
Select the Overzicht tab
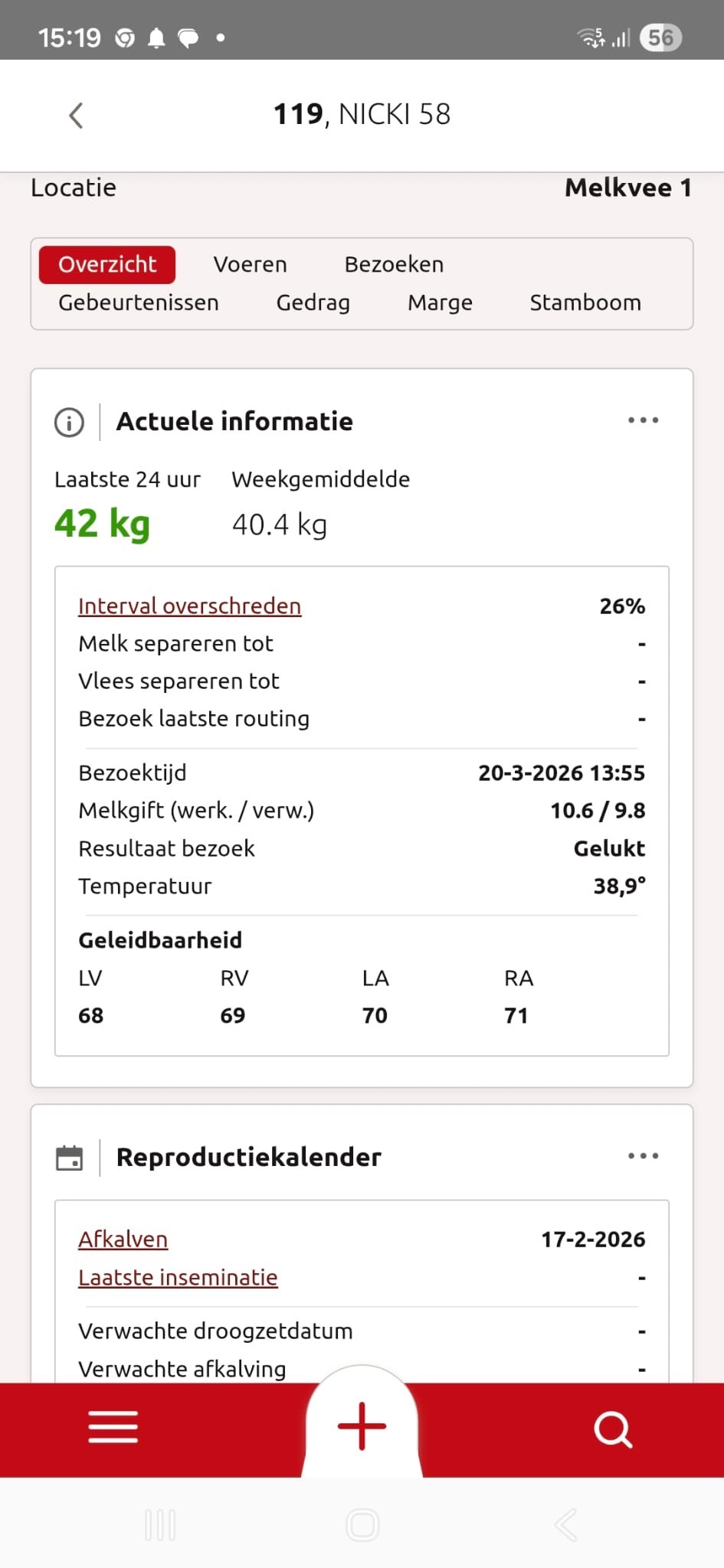click(107, 264)
